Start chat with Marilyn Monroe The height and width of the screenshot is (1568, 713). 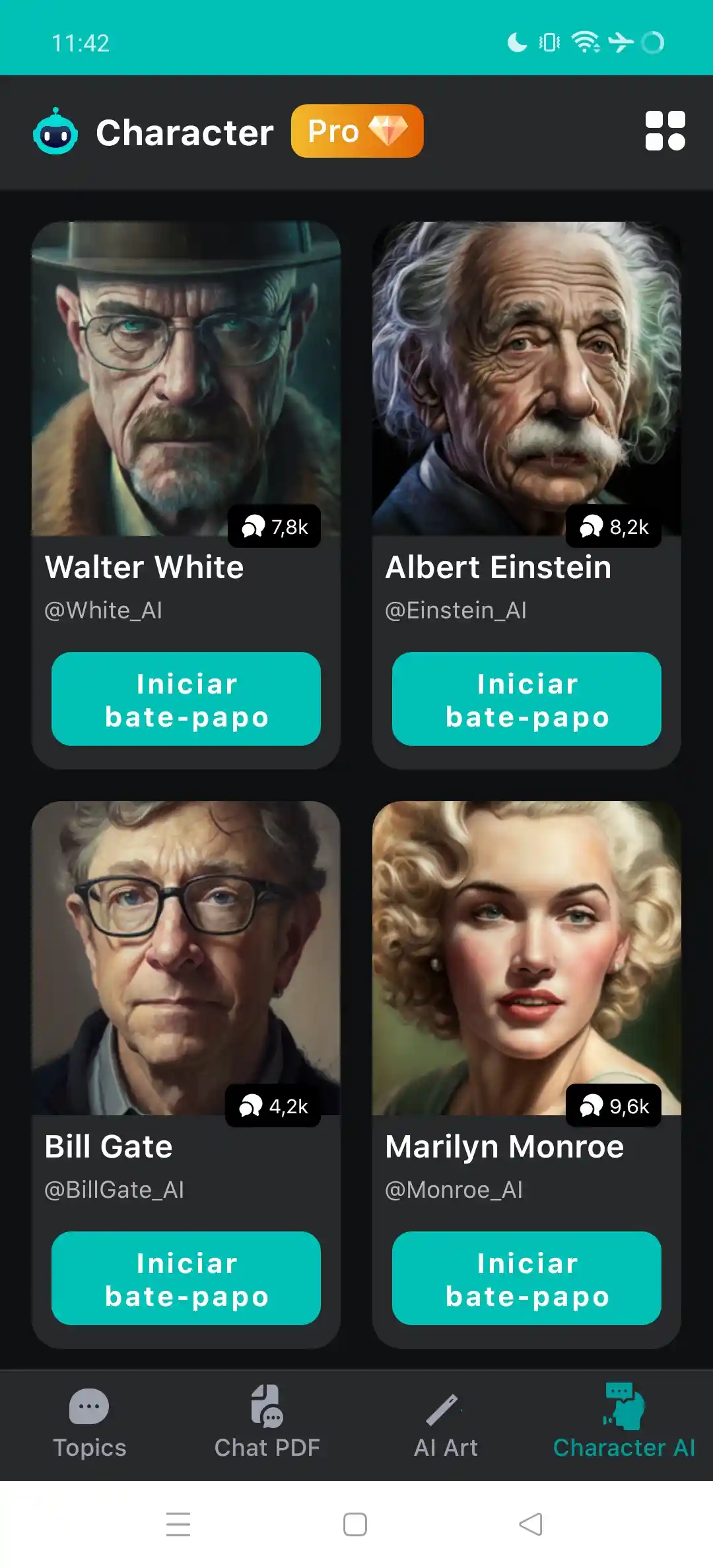pos(526,1278)
